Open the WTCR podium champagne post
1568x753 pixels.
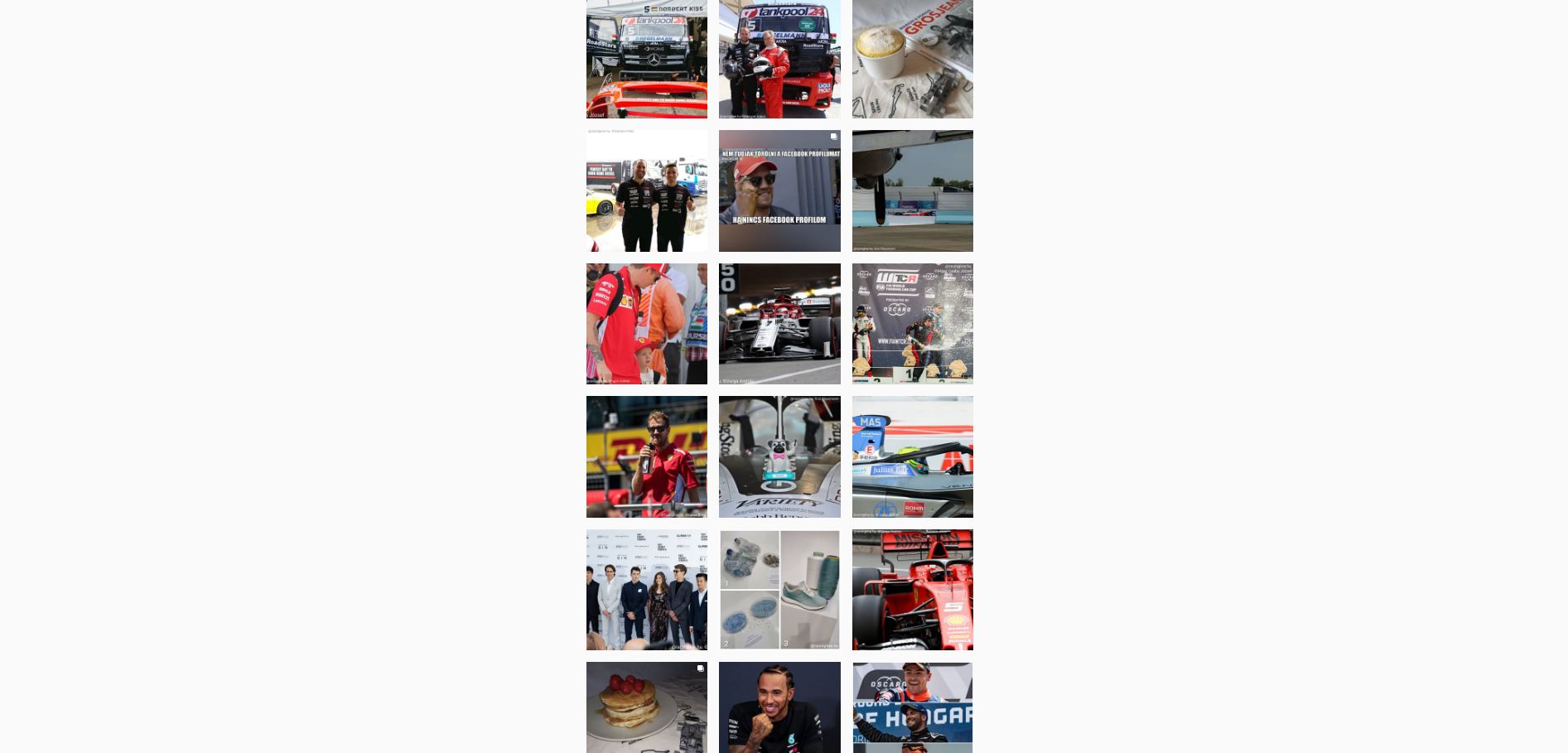pyautogui.click(x=912, y=324)
